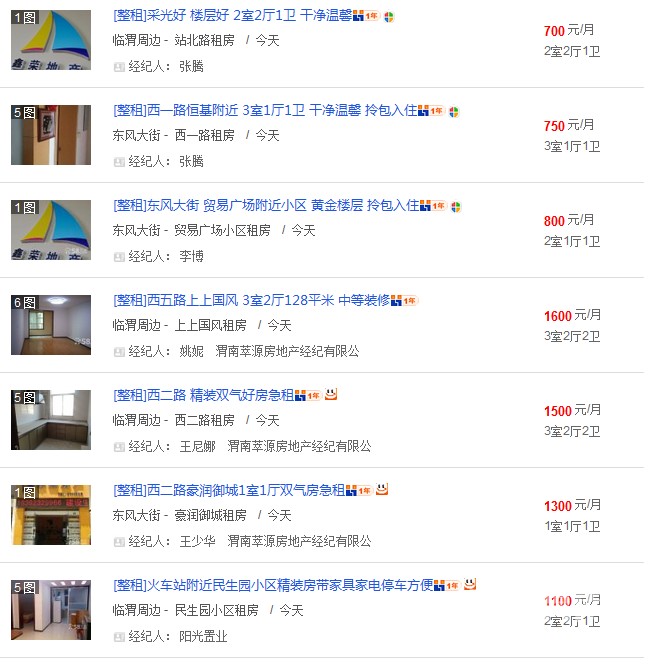Select the 西二路 精装双气好房急租 listing title
Viewport: 650px width, 669px height.
tap(204, 395)
